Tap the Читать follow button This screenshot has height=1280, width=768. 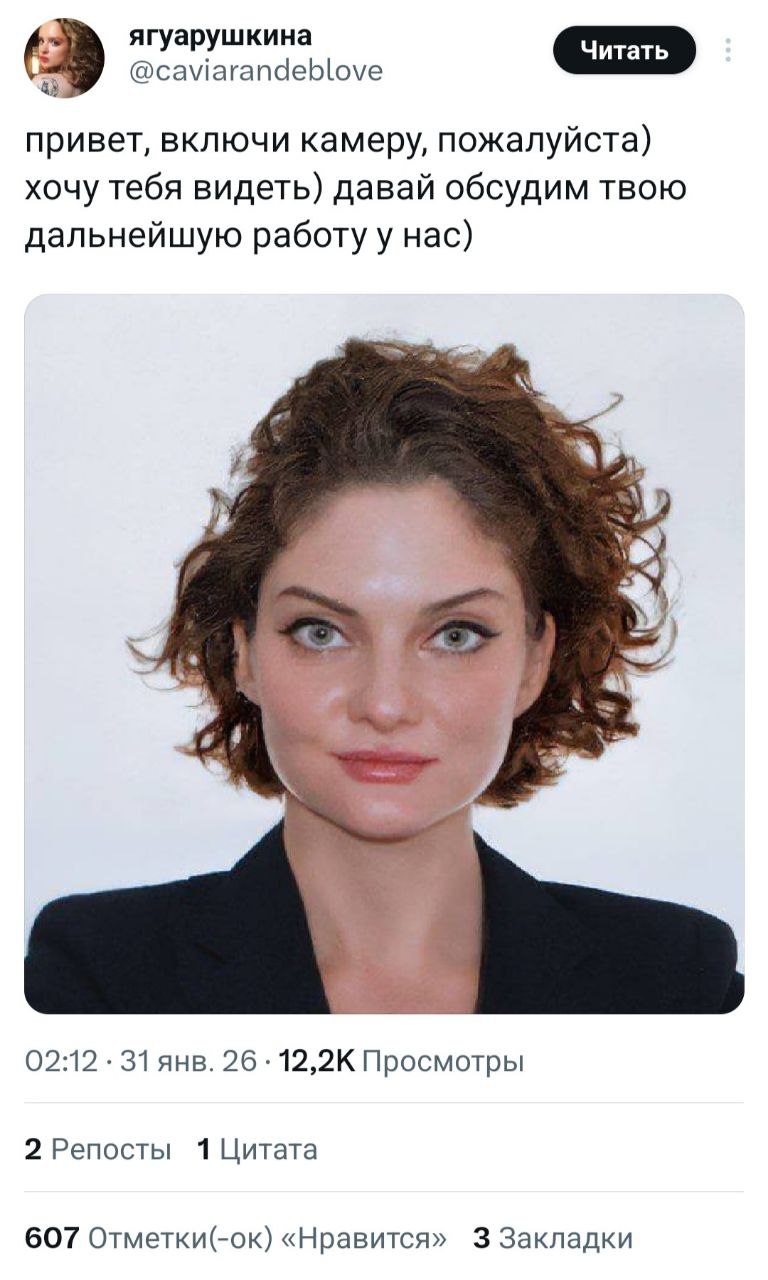(624, 50)
